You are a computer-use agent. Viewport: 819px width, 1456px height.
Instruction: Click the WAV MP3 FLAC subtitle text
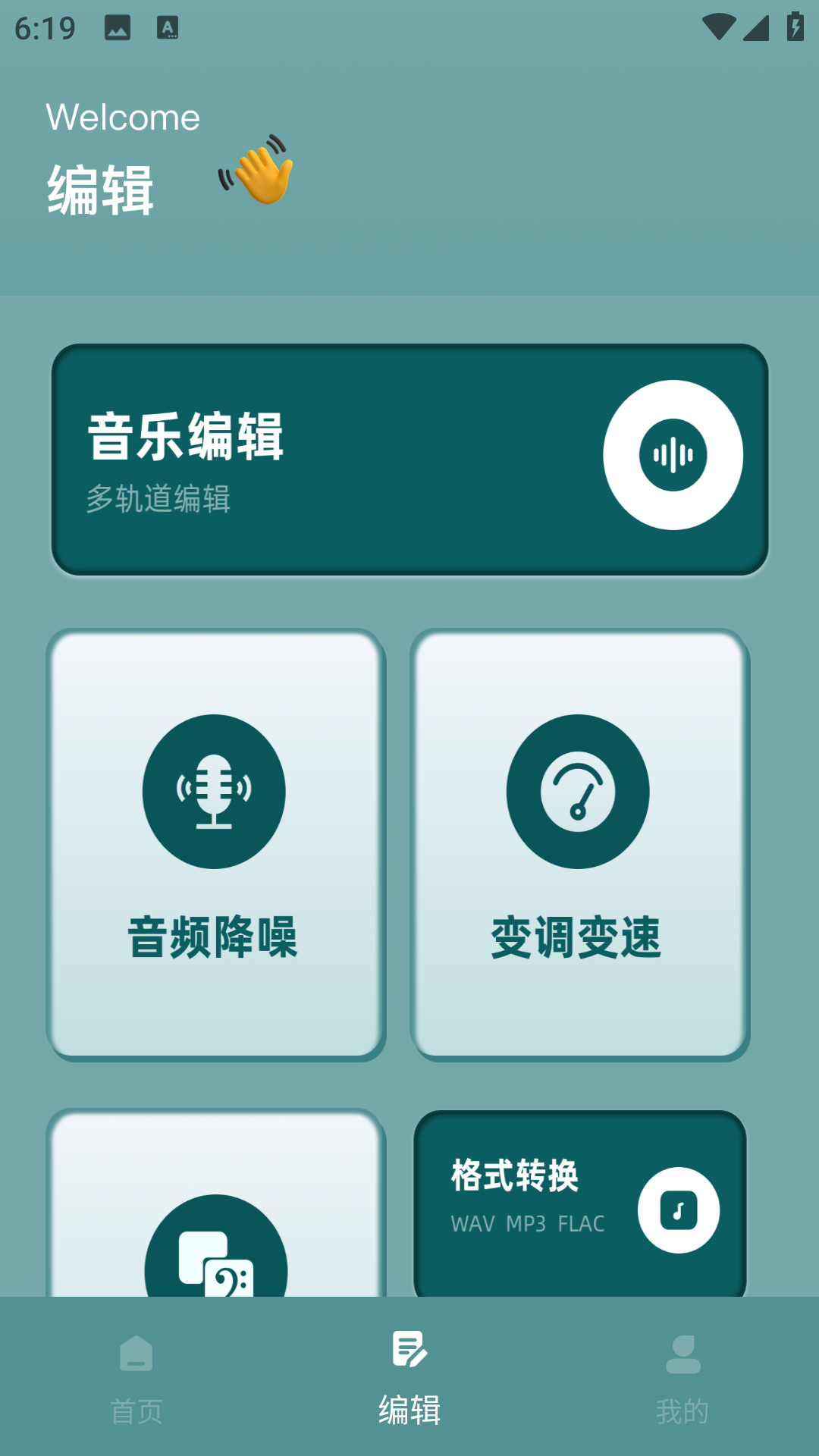527,1223
